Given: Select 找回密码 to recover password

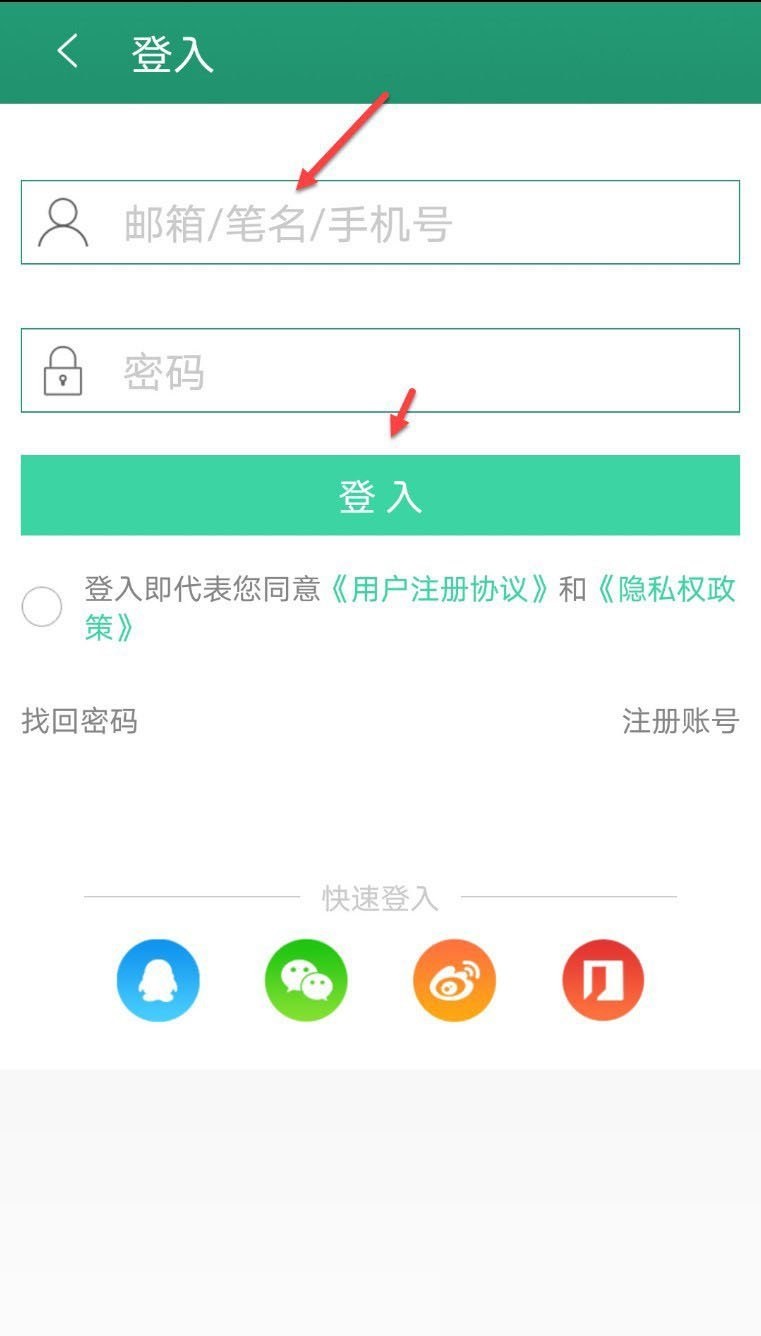Looking at the screenshot, I should [x=79, y=721].
